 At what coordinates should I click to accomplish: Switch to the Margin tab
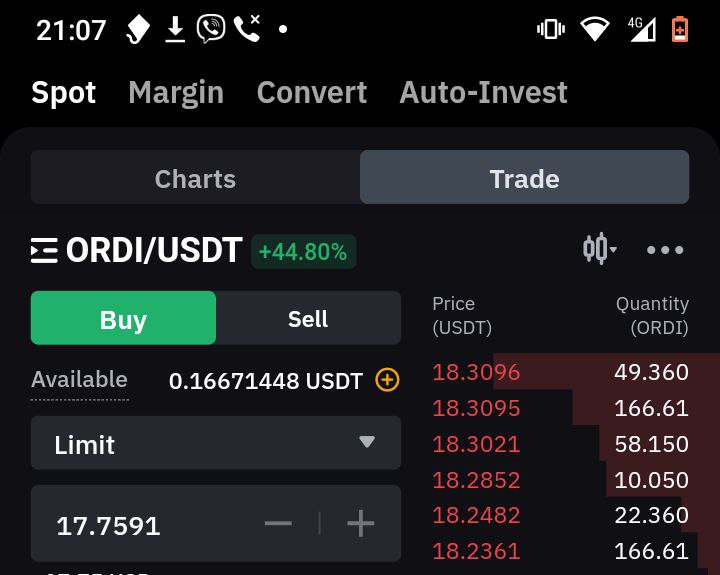(176, 93)
